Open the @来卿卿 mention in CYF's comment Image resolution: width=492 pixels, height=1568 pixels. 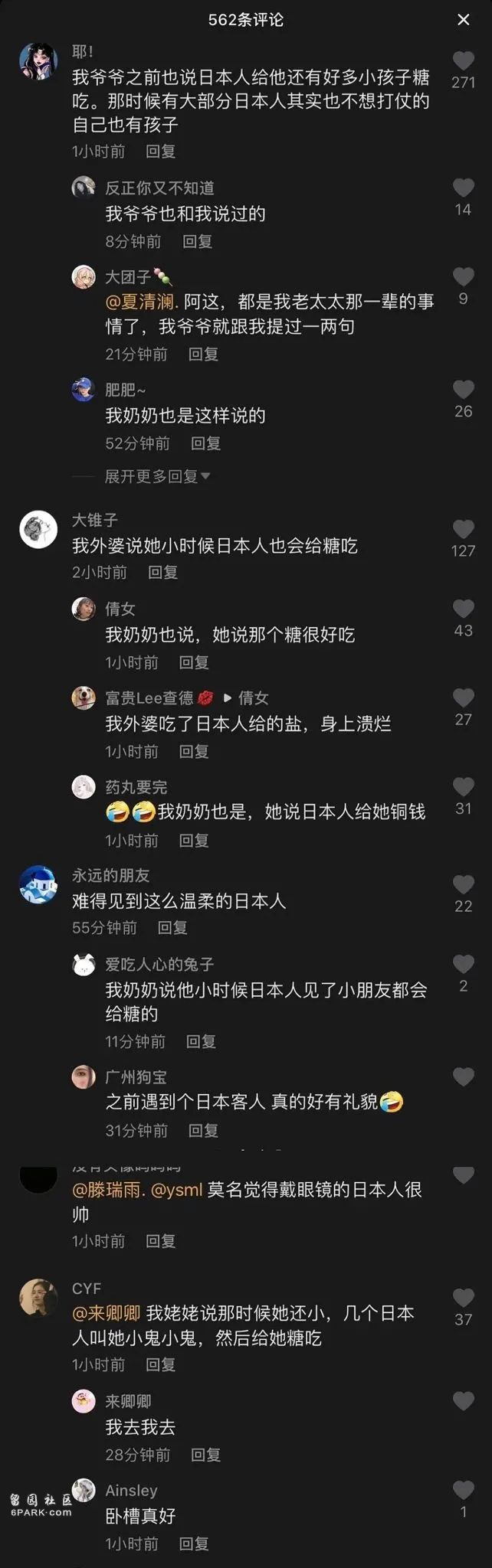pyautogui.click(x=106, y=1313)
